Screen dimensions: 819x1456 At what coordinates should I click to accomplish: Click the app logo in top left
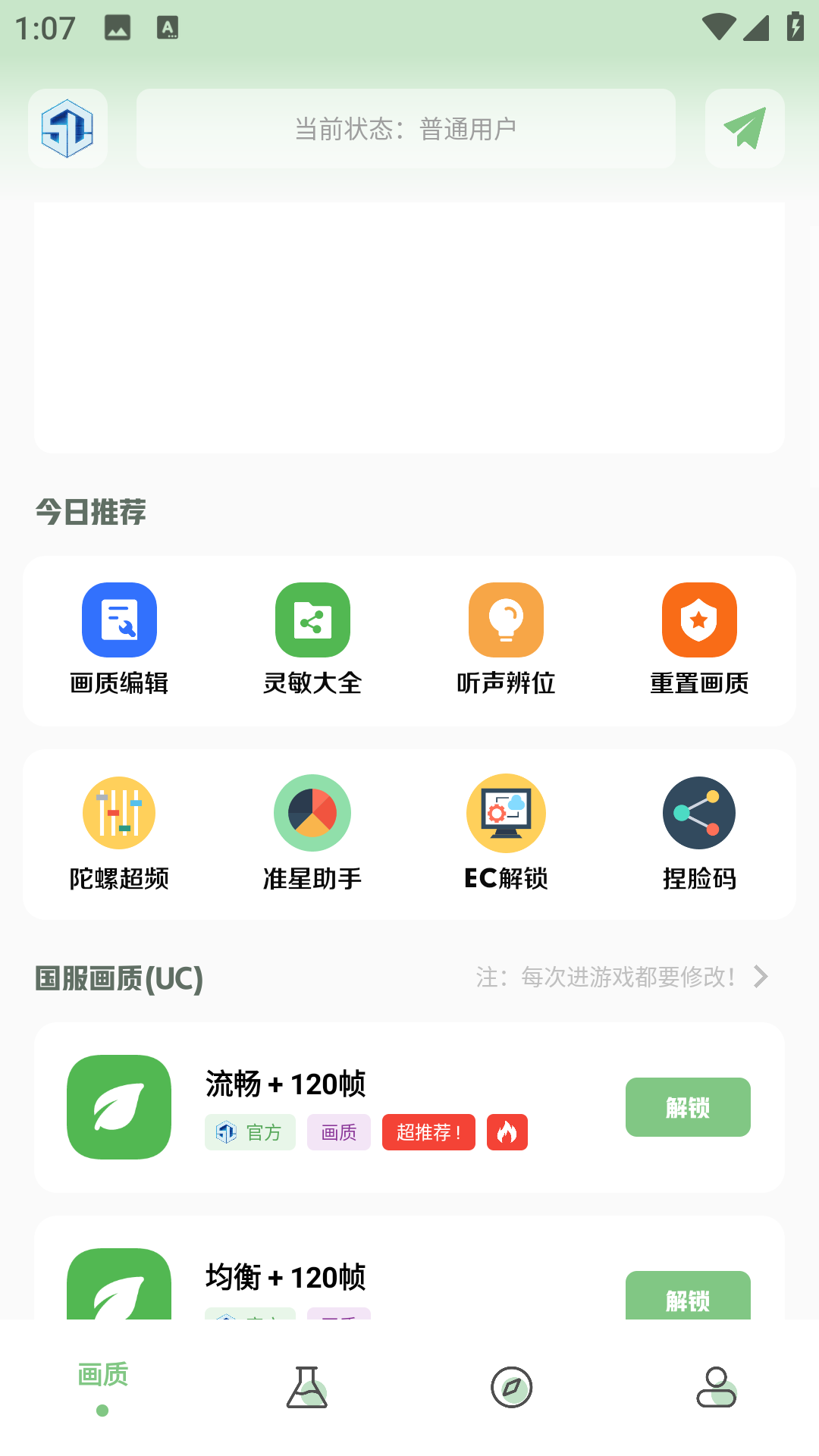point(67,128)
